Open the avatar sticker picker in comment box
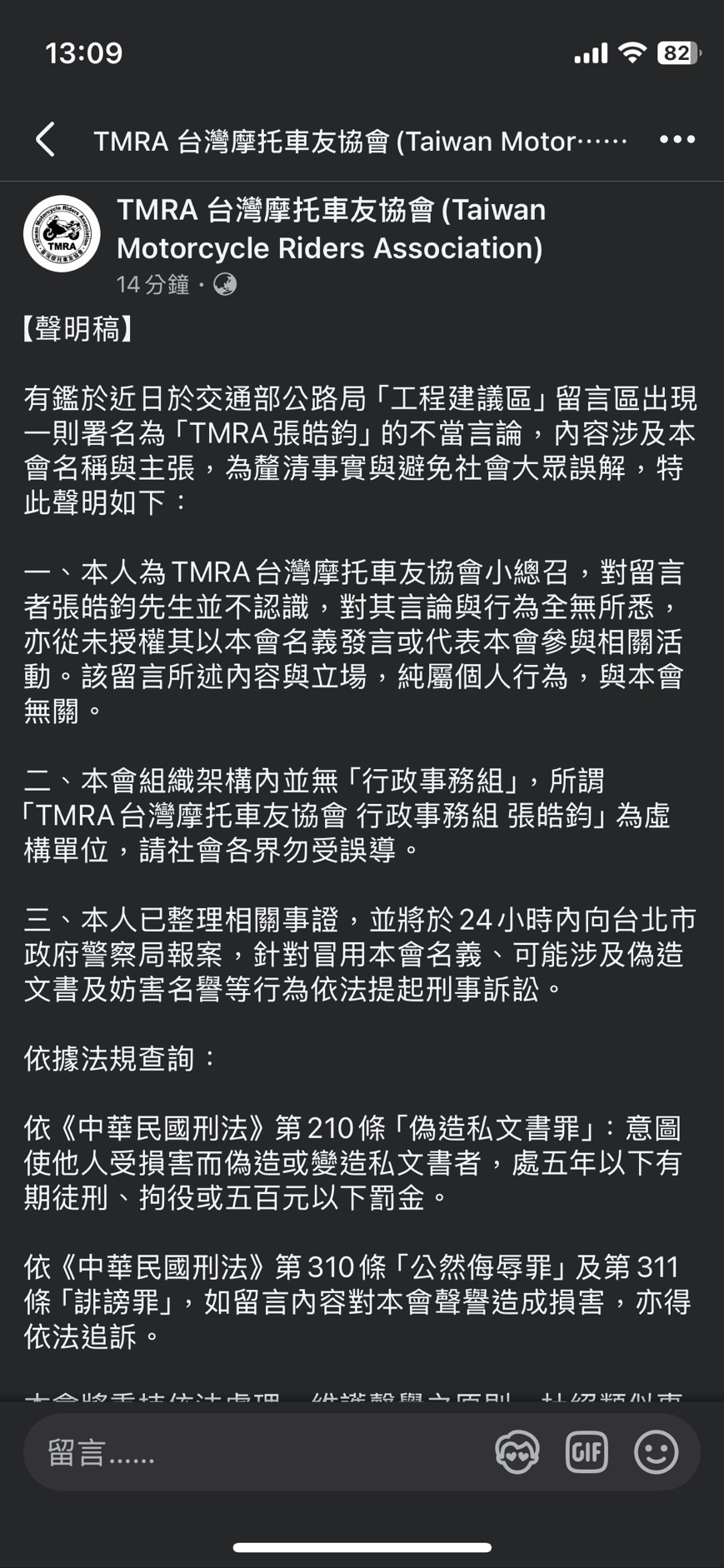This screenshot has height=1568, width=724. click(517, 1452)
